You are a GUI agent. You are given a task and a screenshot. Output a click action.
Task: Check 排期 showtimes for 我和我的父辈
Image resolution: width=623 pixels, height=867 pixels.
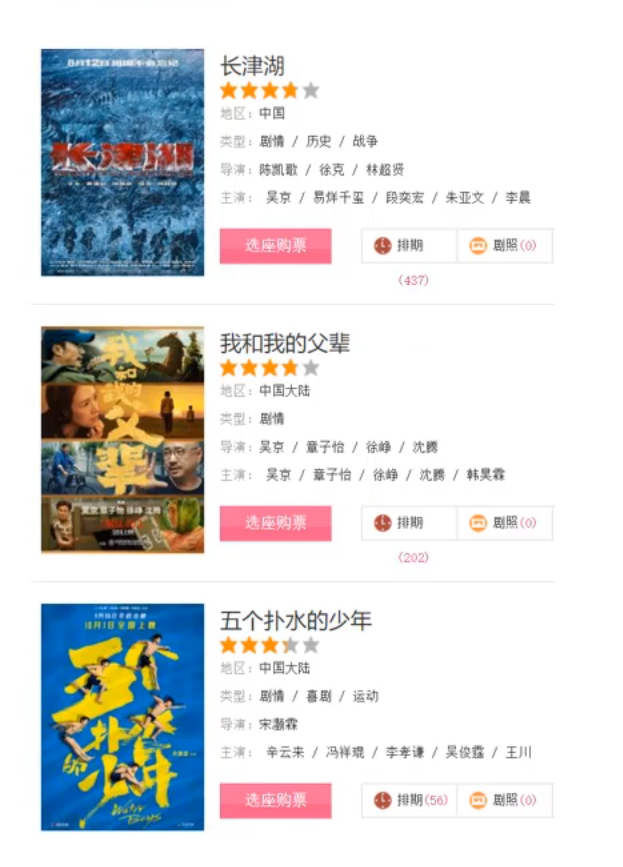(x=409, y=523)
